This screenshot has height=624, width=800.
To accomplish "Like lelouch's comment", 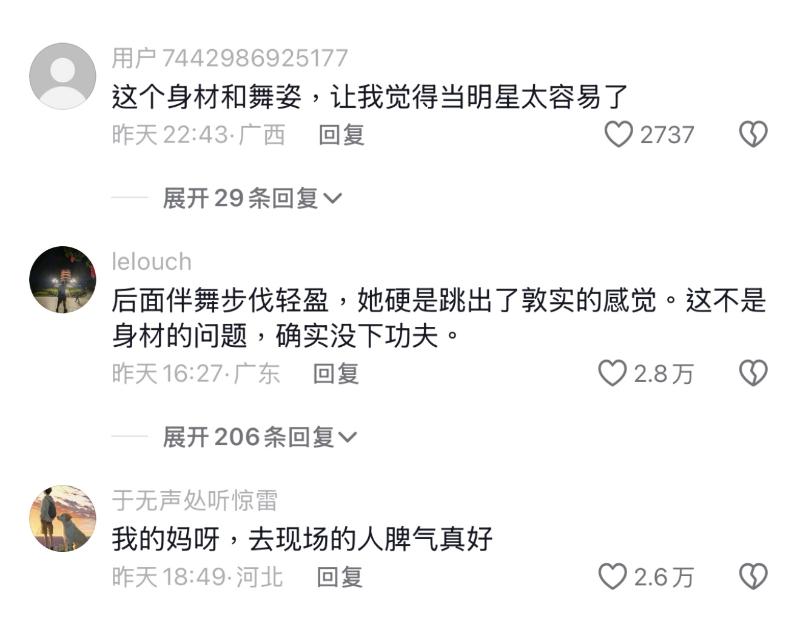I will [612, 374].
